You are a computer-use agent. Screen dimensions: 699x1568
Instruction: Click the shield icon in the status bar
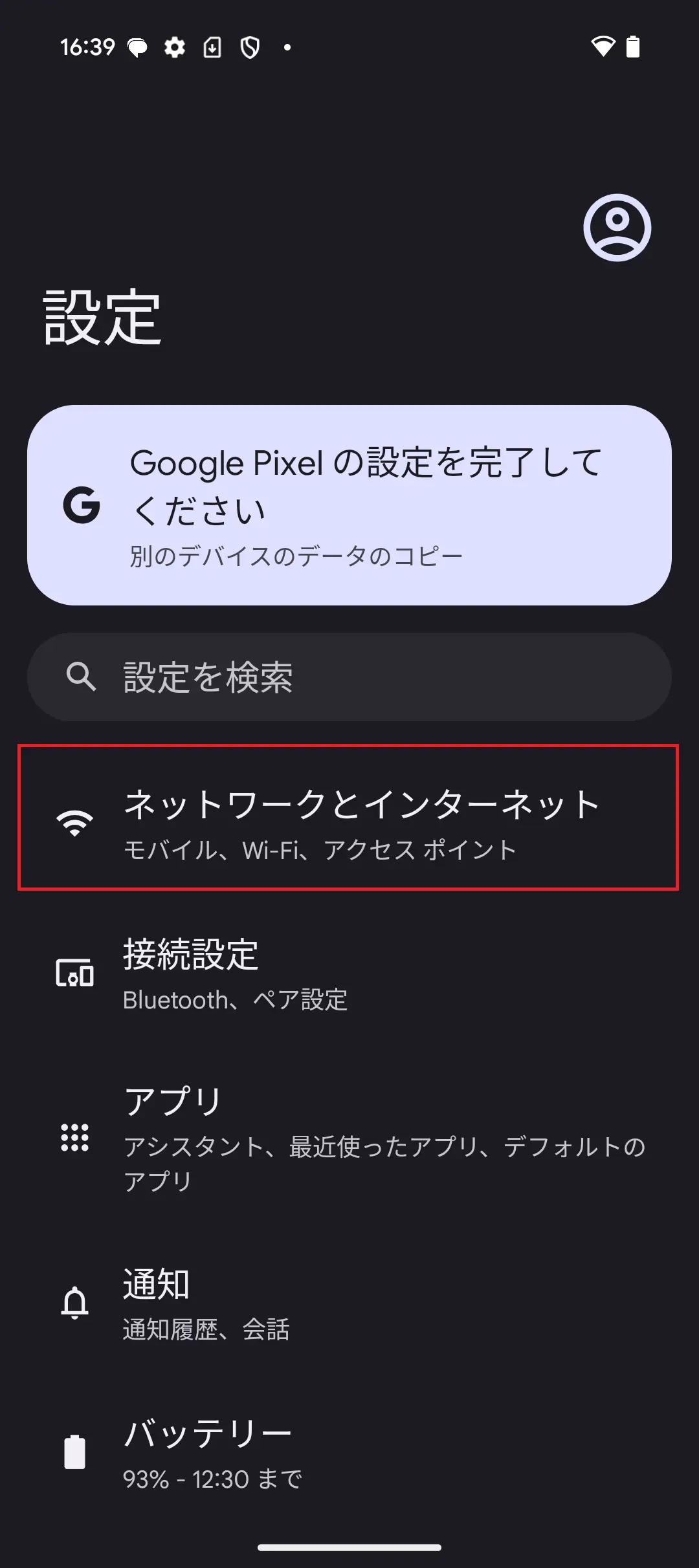click(x=251, y=47)
